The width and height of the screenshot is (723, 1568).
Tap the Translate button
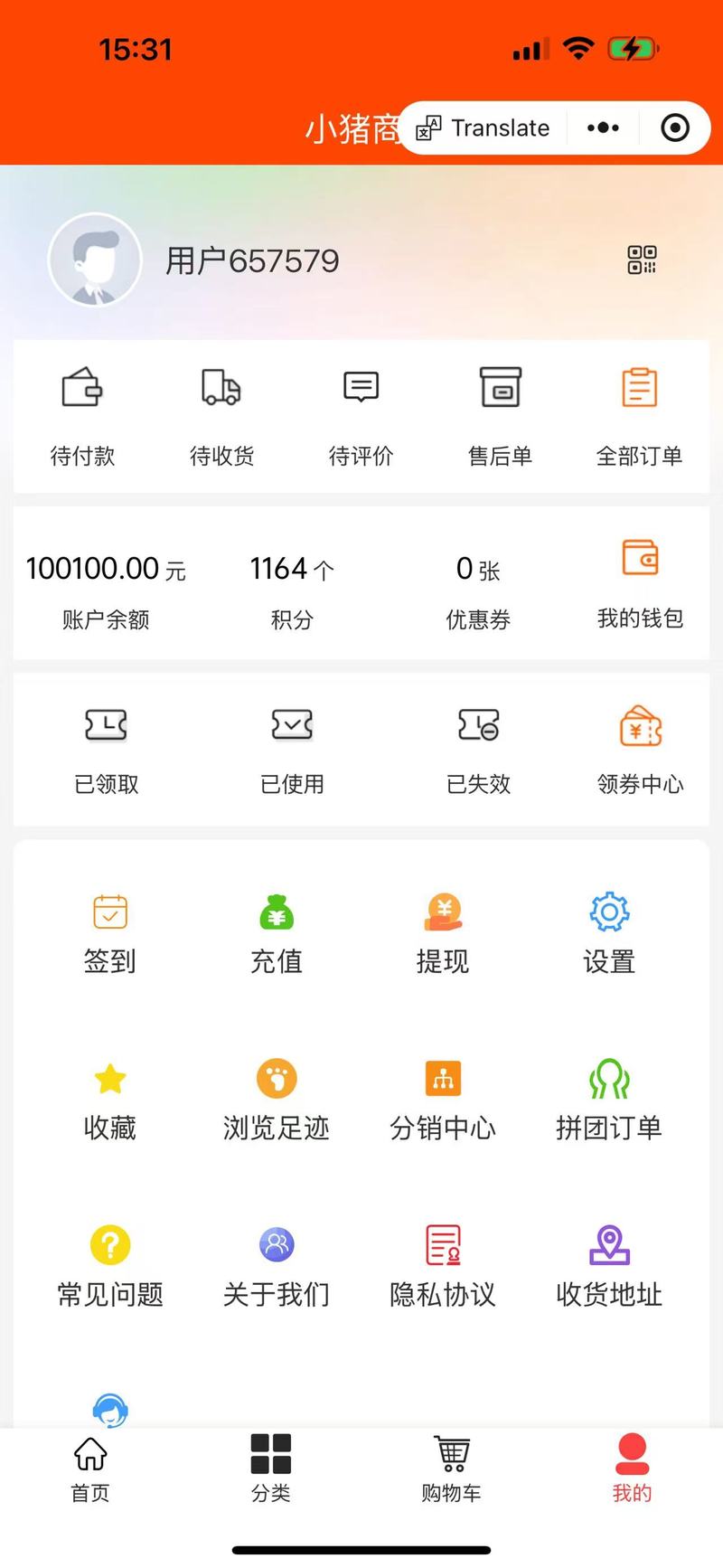tap(483, 128)
